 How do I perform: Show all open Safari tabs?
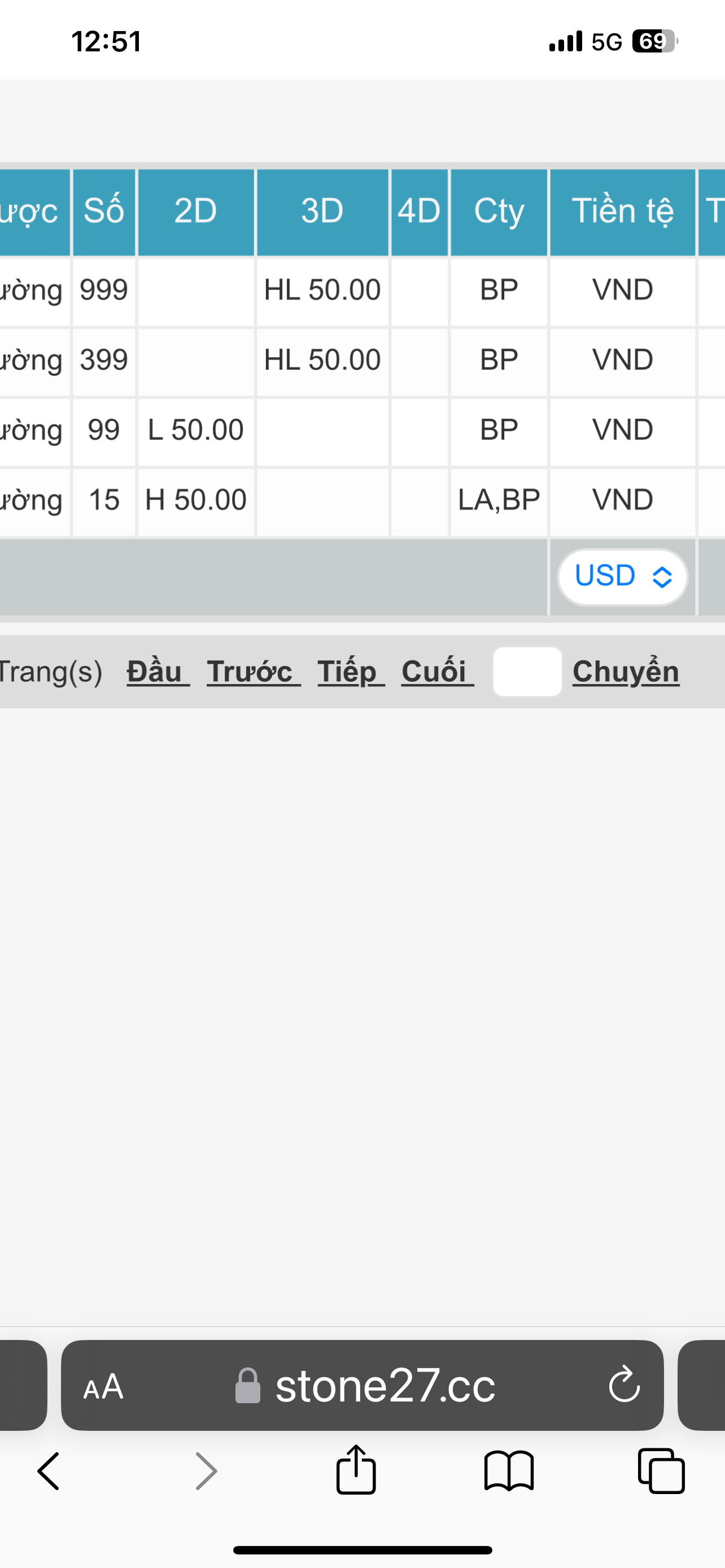click(x=662, y=1471)
